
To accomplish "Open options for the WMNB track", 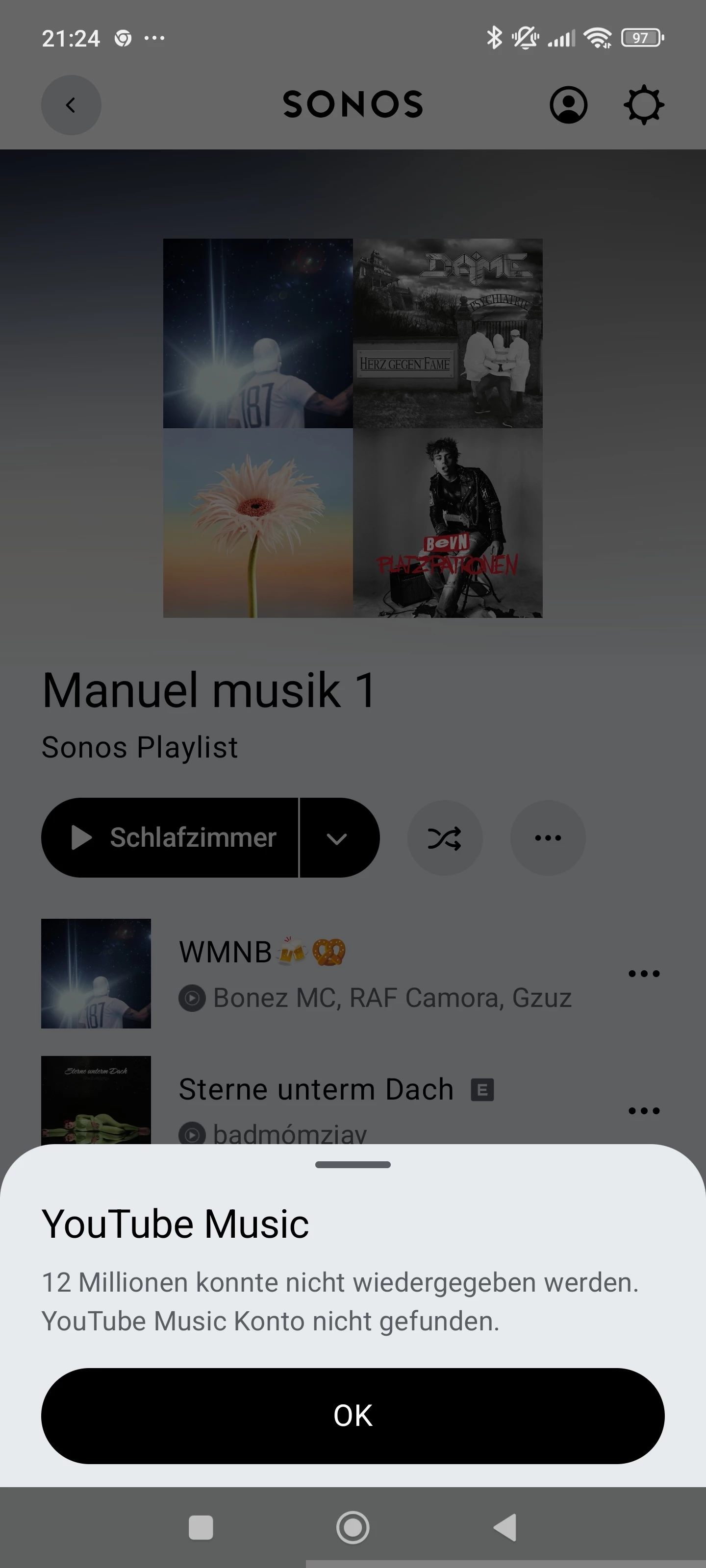I will click(x=643, y=973).
